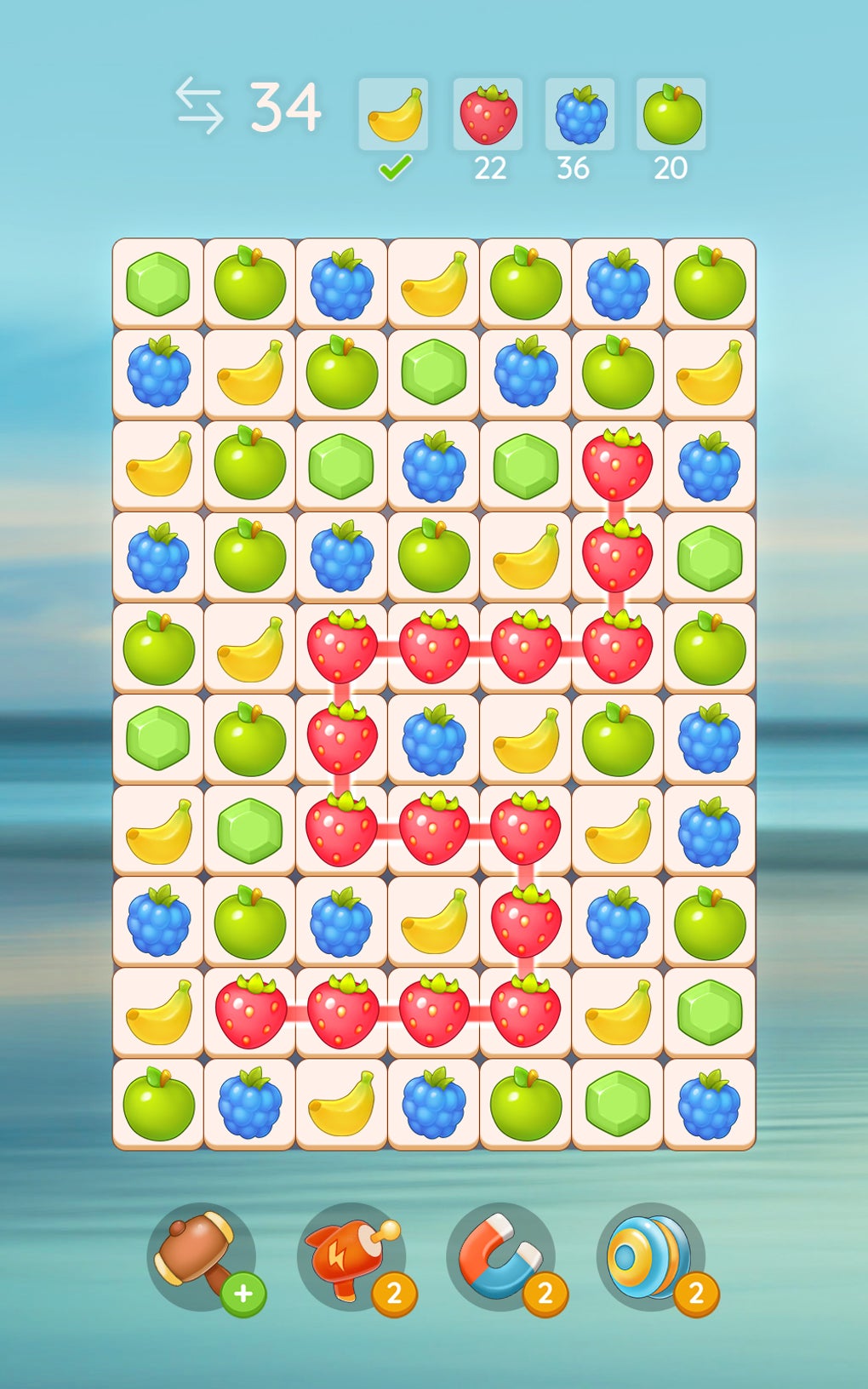
Task: Click the green checkmark under the banana goal
Action: pyautogui.click(x=395, y=167)
